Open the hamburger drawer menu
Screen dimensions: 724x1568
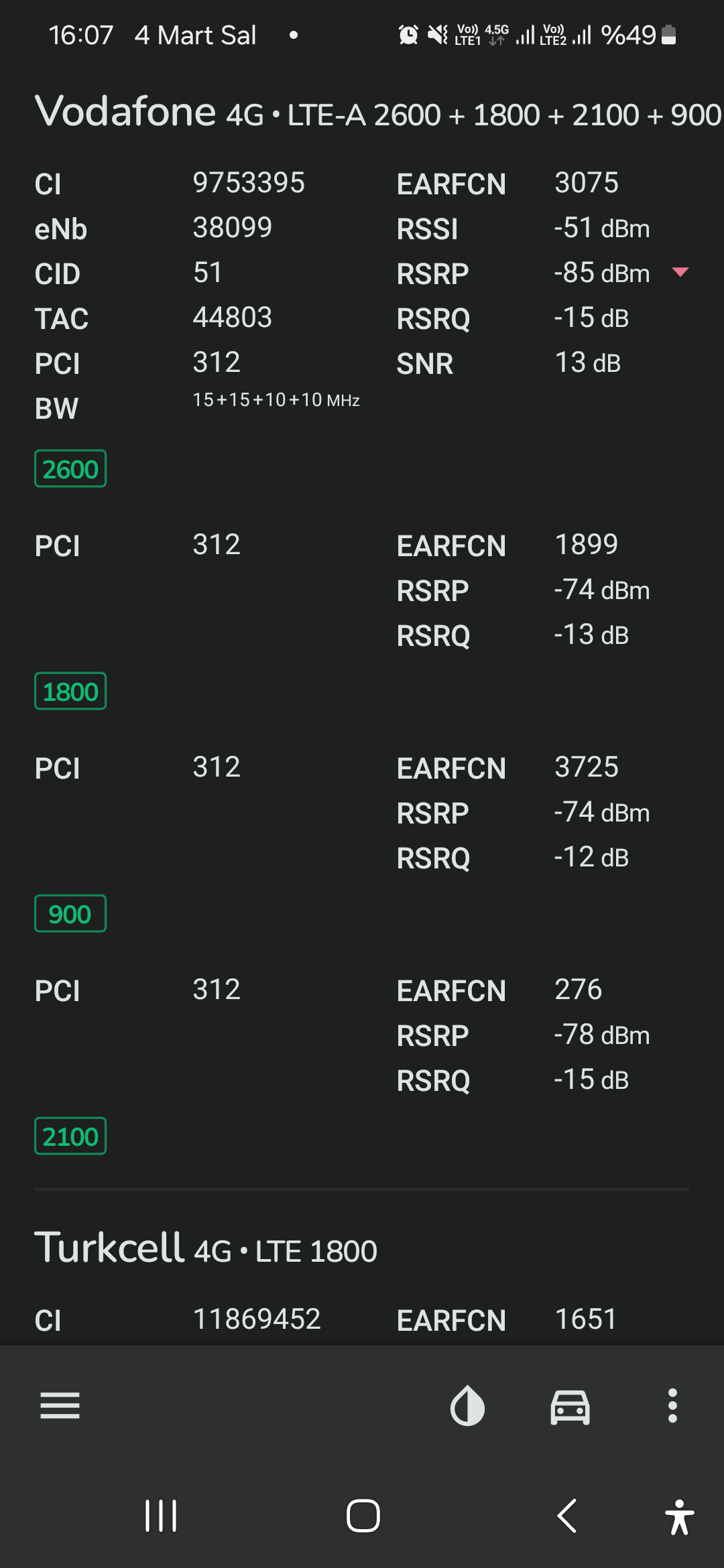click(60, 1406)
